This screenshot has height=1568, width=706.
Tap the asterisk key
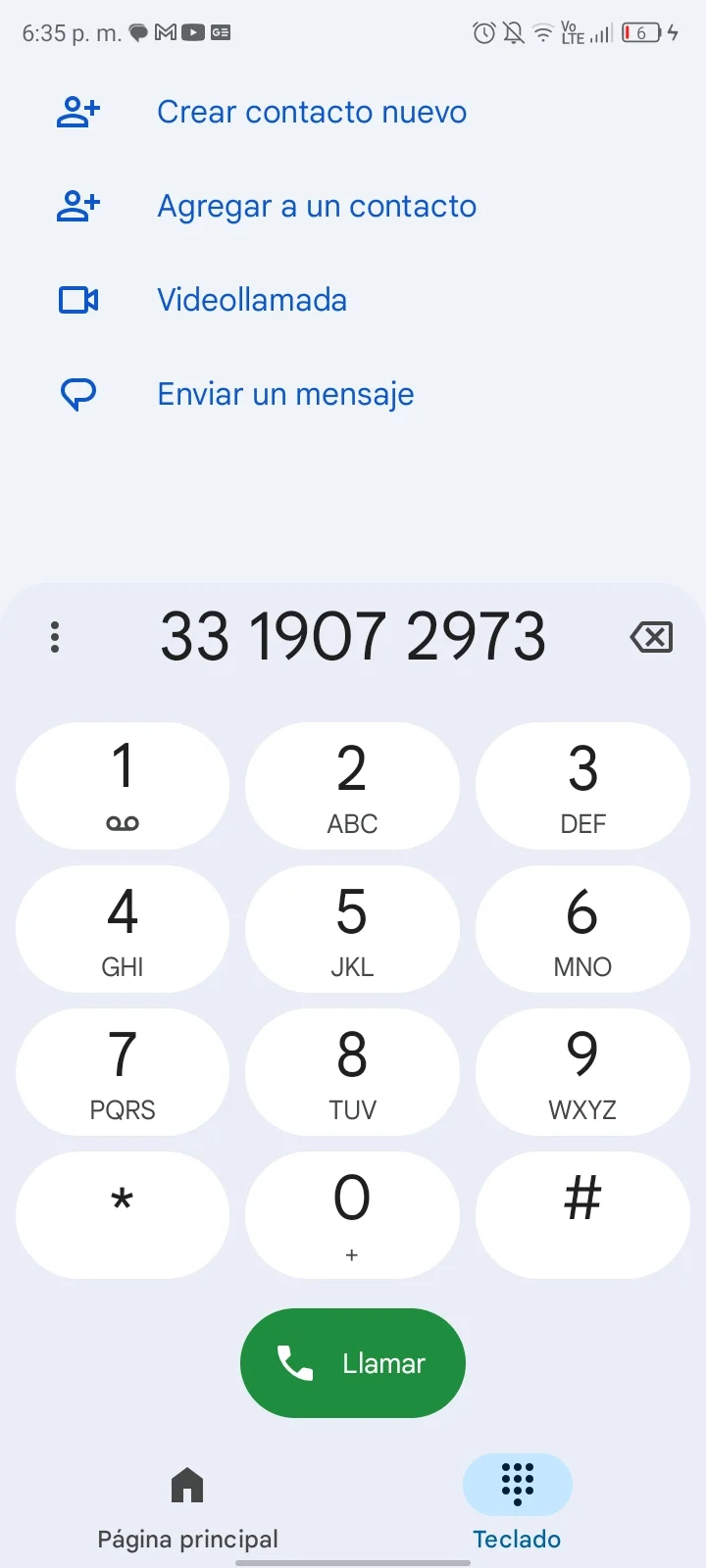[x=123, y=1215]
